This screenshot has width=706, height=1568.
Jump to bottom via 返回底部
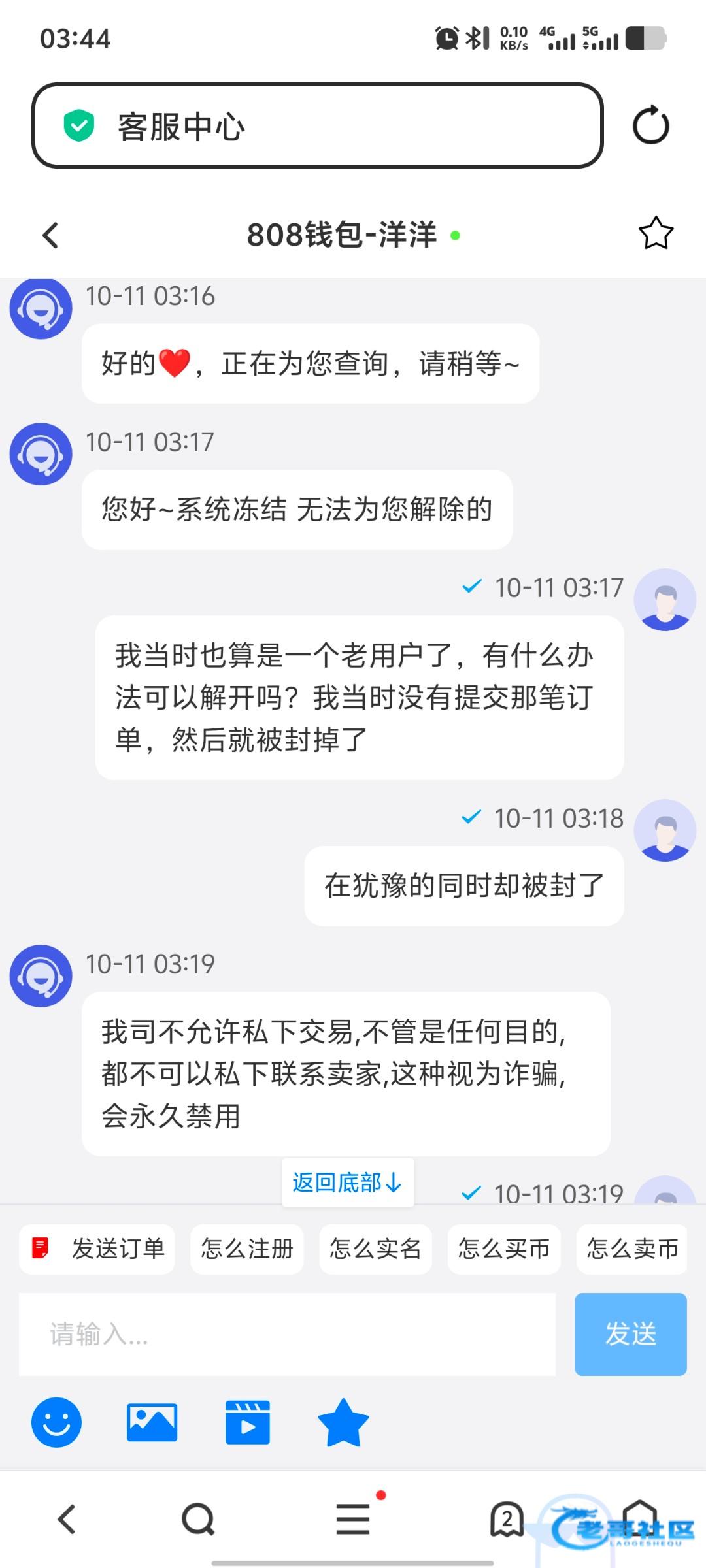pyautogui.click(x=347, y=1183)
